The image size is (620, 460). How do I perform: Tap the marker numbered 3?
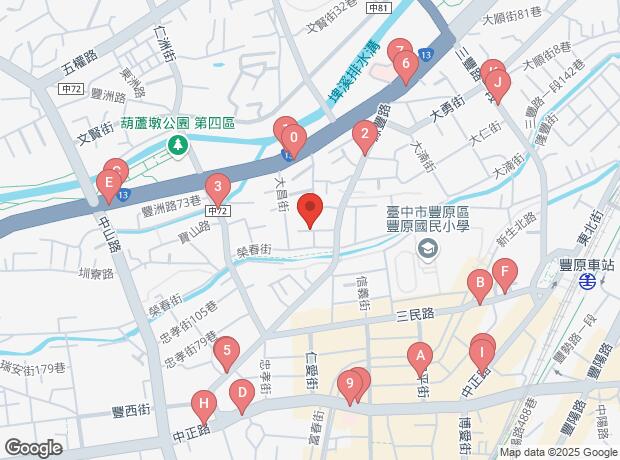217,187
